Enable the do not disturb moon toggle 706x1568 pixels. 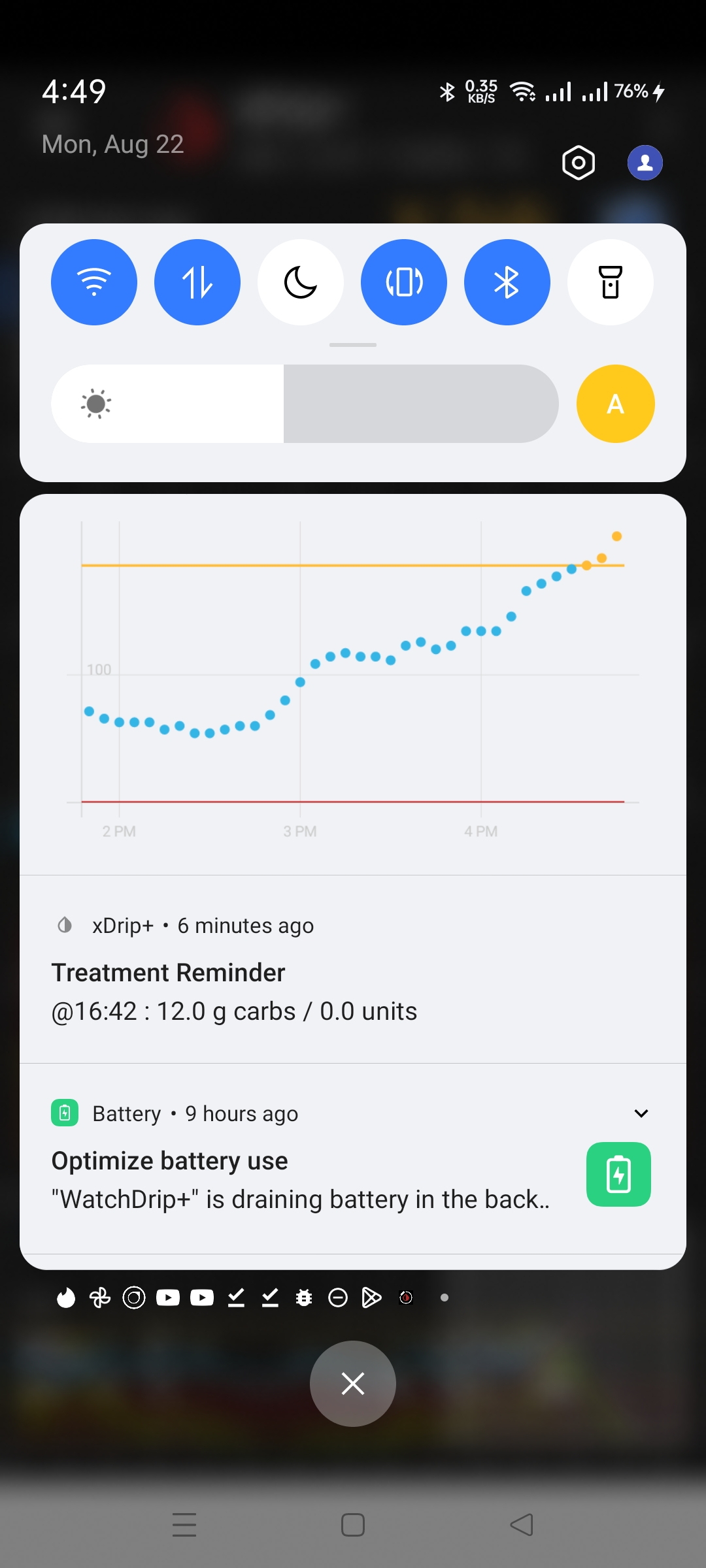pyautogui.click(x=301, y=282)
